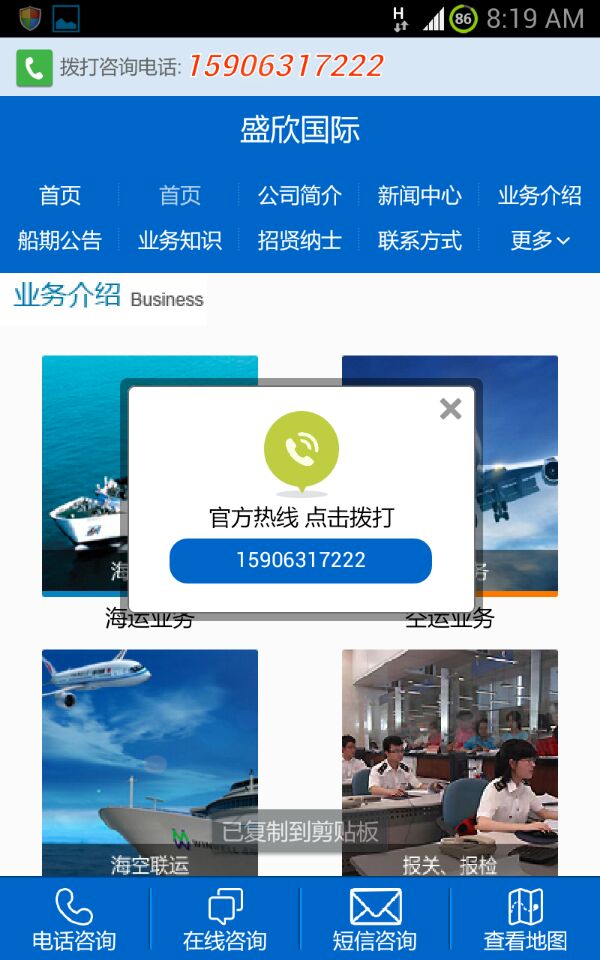Open 招贤纳士 recruitment page

tap(299, 241)
